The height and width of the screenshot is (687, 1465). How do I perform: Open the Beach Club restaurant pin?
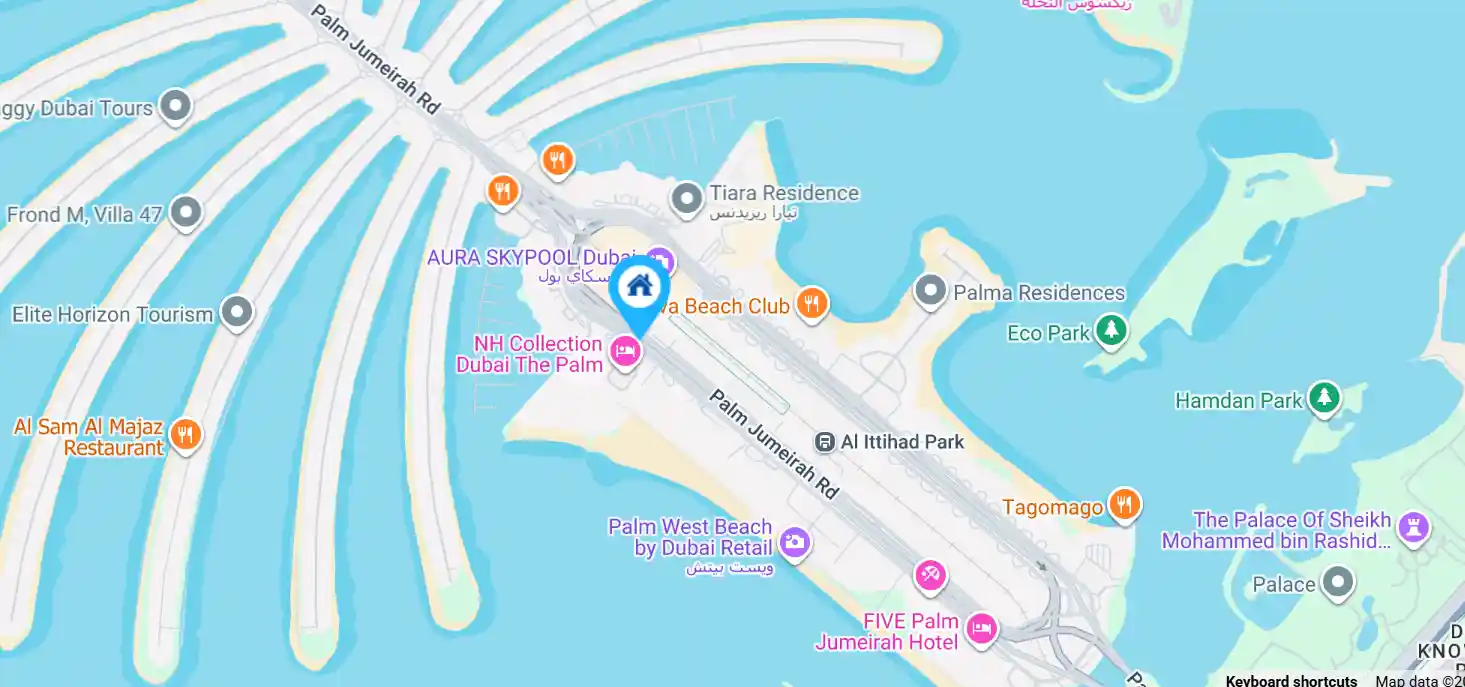coord(813,303)
